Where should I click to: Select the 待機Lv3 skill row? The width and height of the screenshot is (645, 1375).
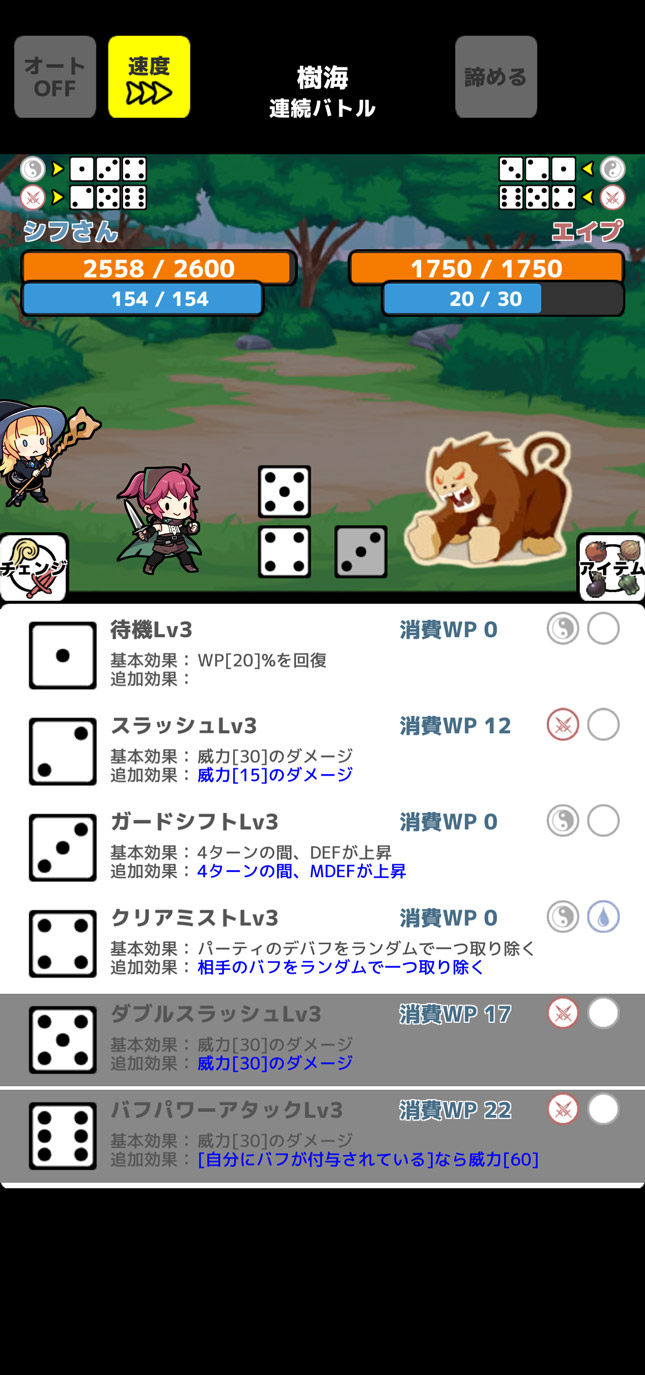coord(322,652)
